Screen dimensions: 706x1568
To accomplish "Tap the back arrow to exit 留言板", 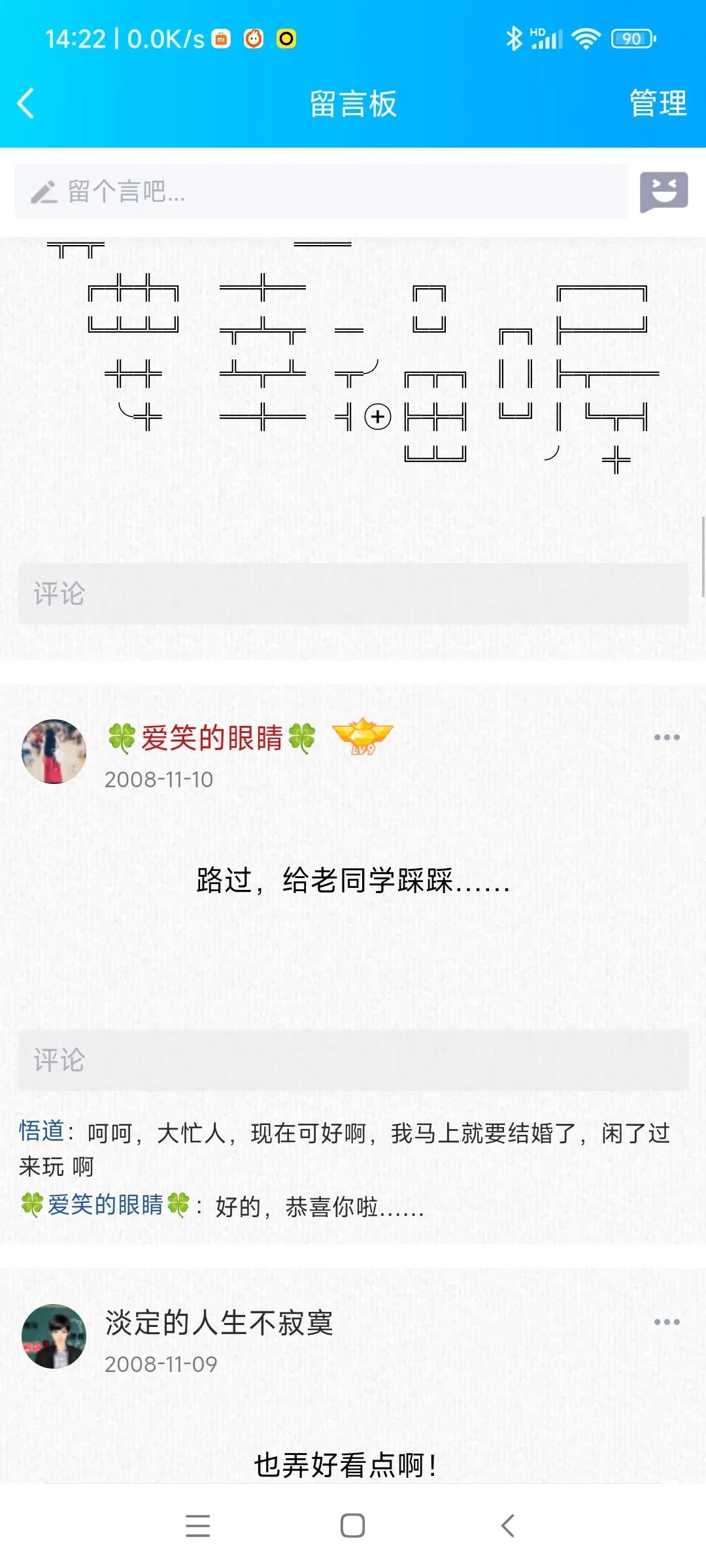I will [x=26, y=103].
